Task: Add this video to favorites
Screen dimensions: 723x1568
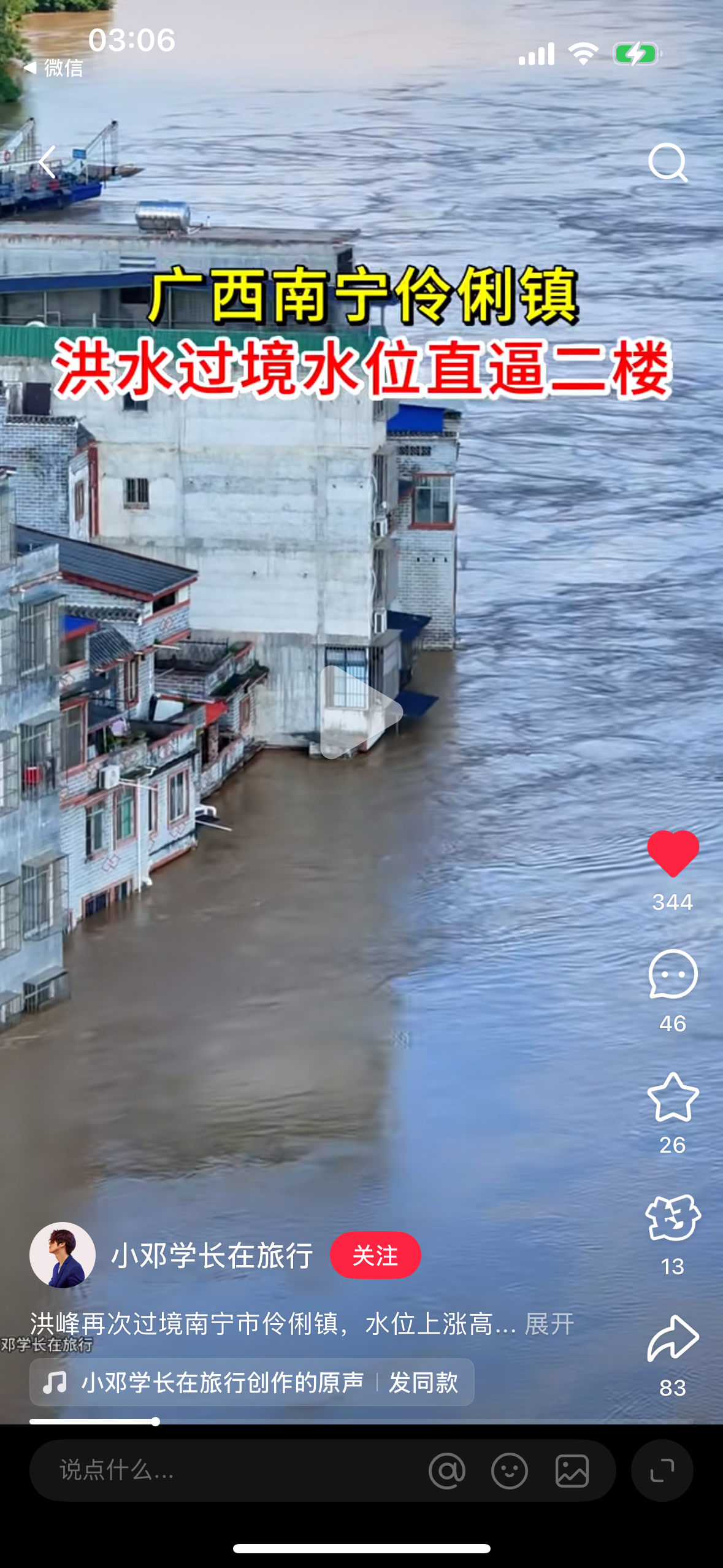Action: tap(673, 1097)
